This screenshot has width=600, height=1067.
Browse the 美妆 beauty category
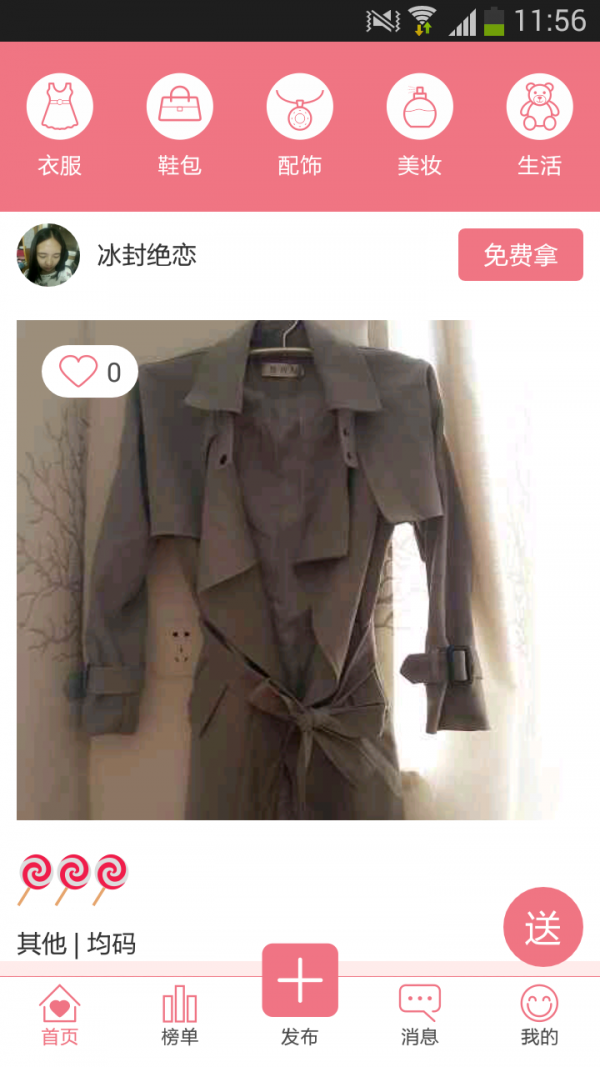420,125
